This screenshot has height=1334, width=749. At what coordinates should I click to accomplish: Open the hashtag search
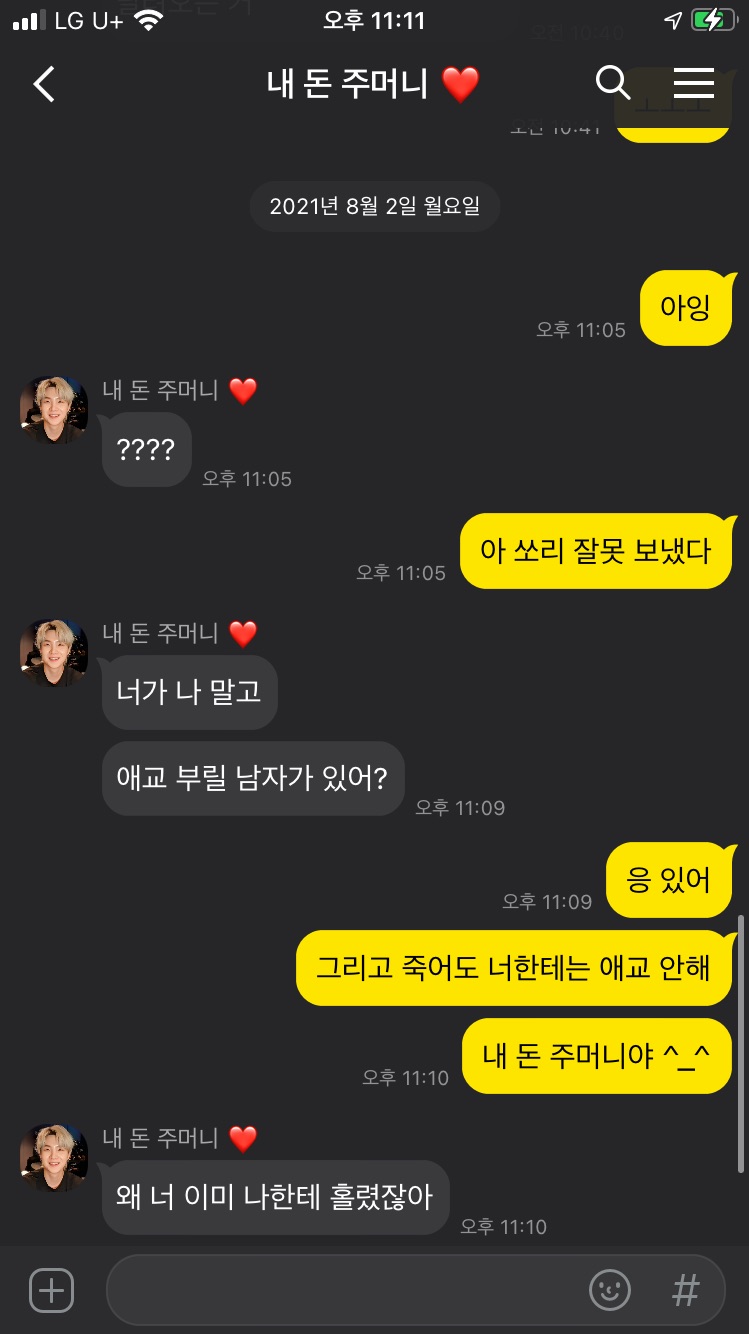[x=685, y=1290]
